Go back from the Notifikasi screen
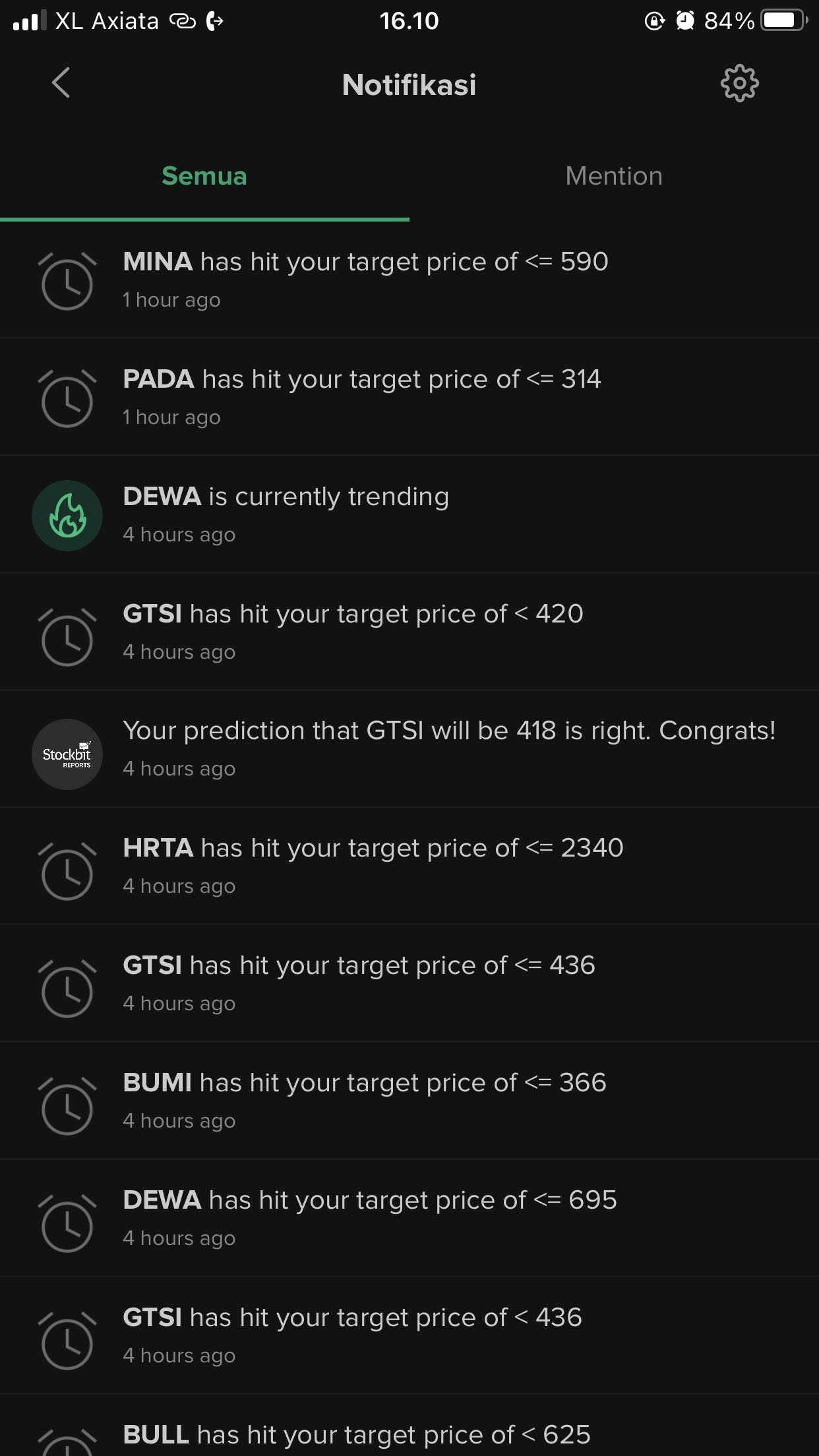 (61, 83)
